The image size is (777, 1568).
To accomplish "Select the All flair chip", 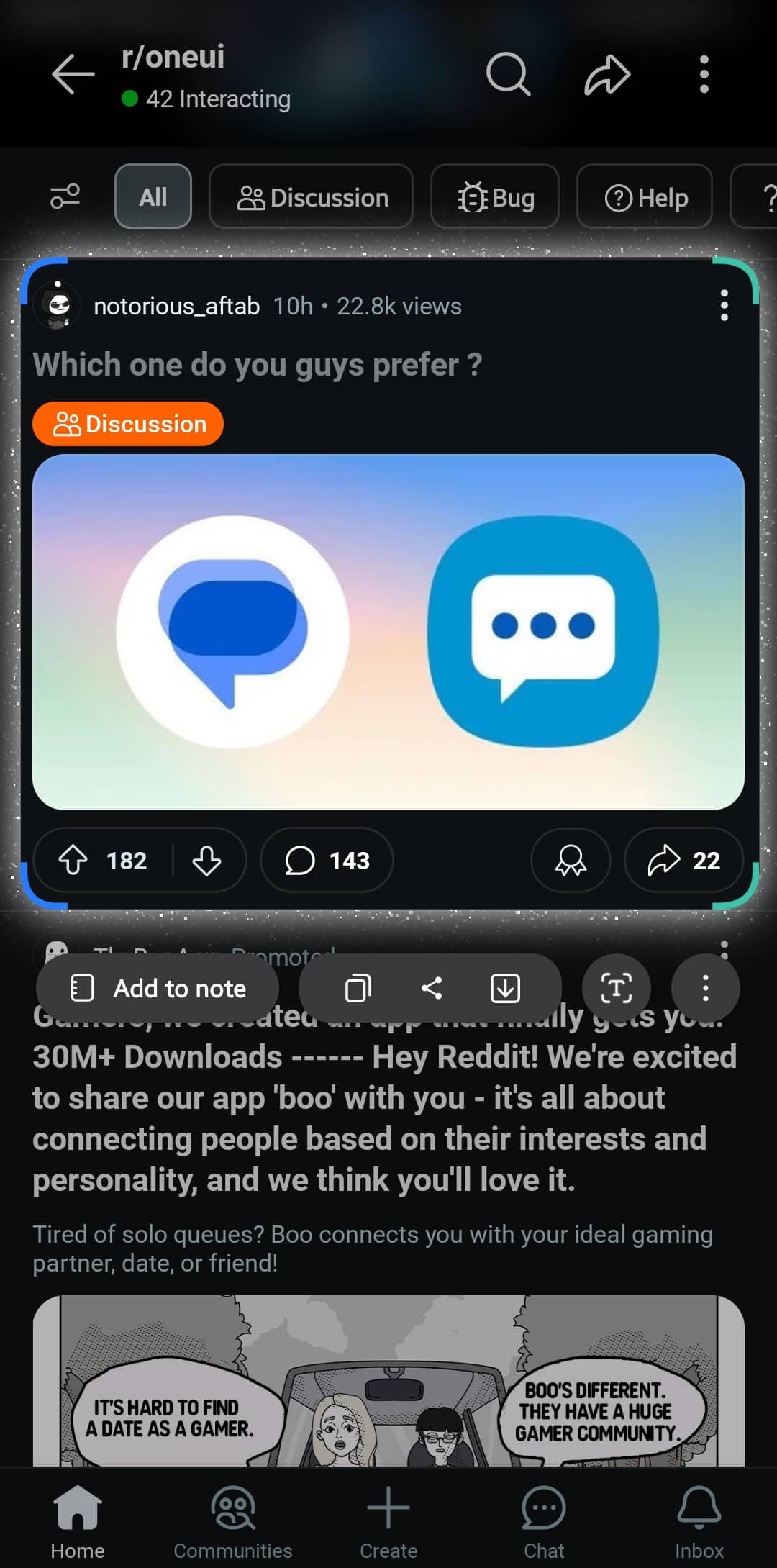I will (x=153, y=196).
